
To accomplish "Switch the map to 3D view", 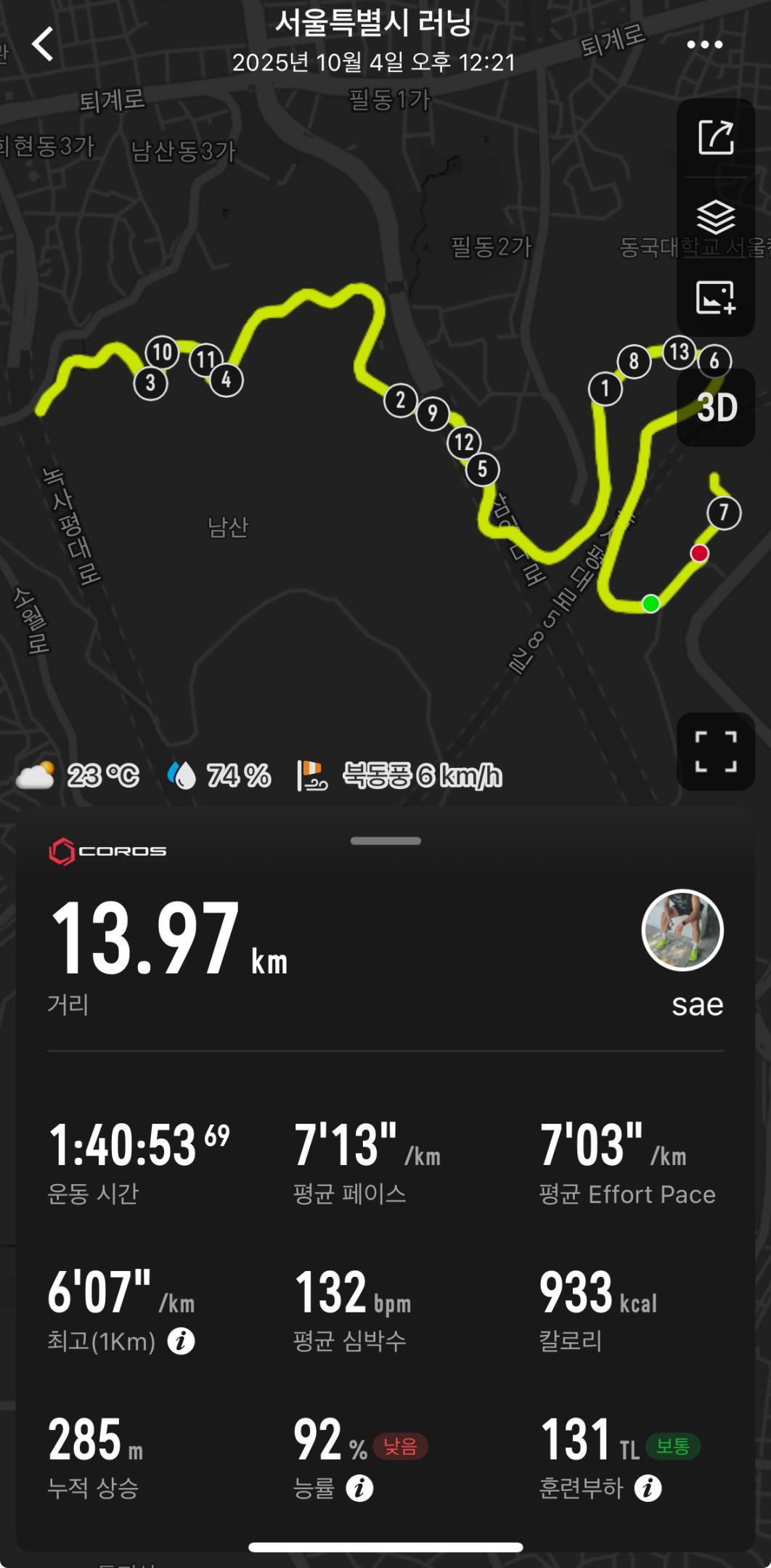I will (717, 407).
